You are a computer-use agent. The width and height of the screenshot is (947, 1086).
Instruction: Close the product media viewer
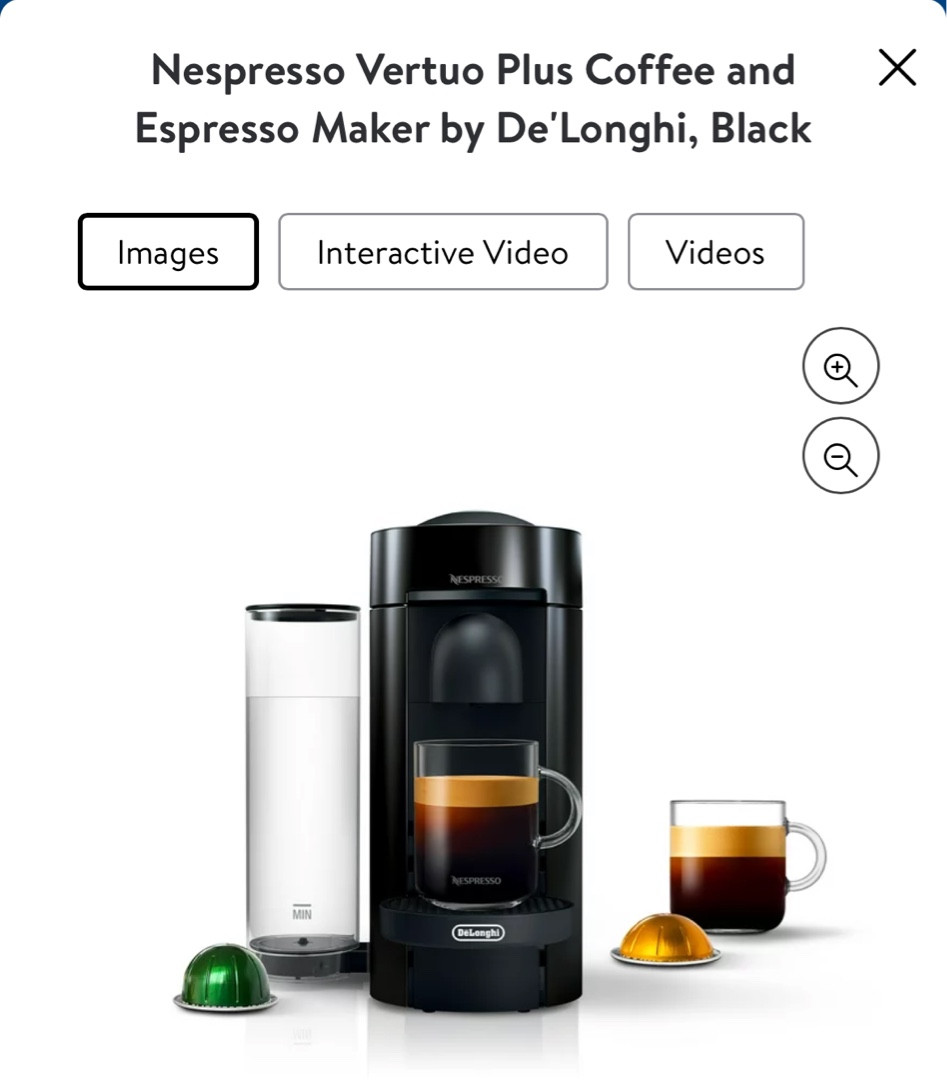pyautogui.click(x=896, y=68)
